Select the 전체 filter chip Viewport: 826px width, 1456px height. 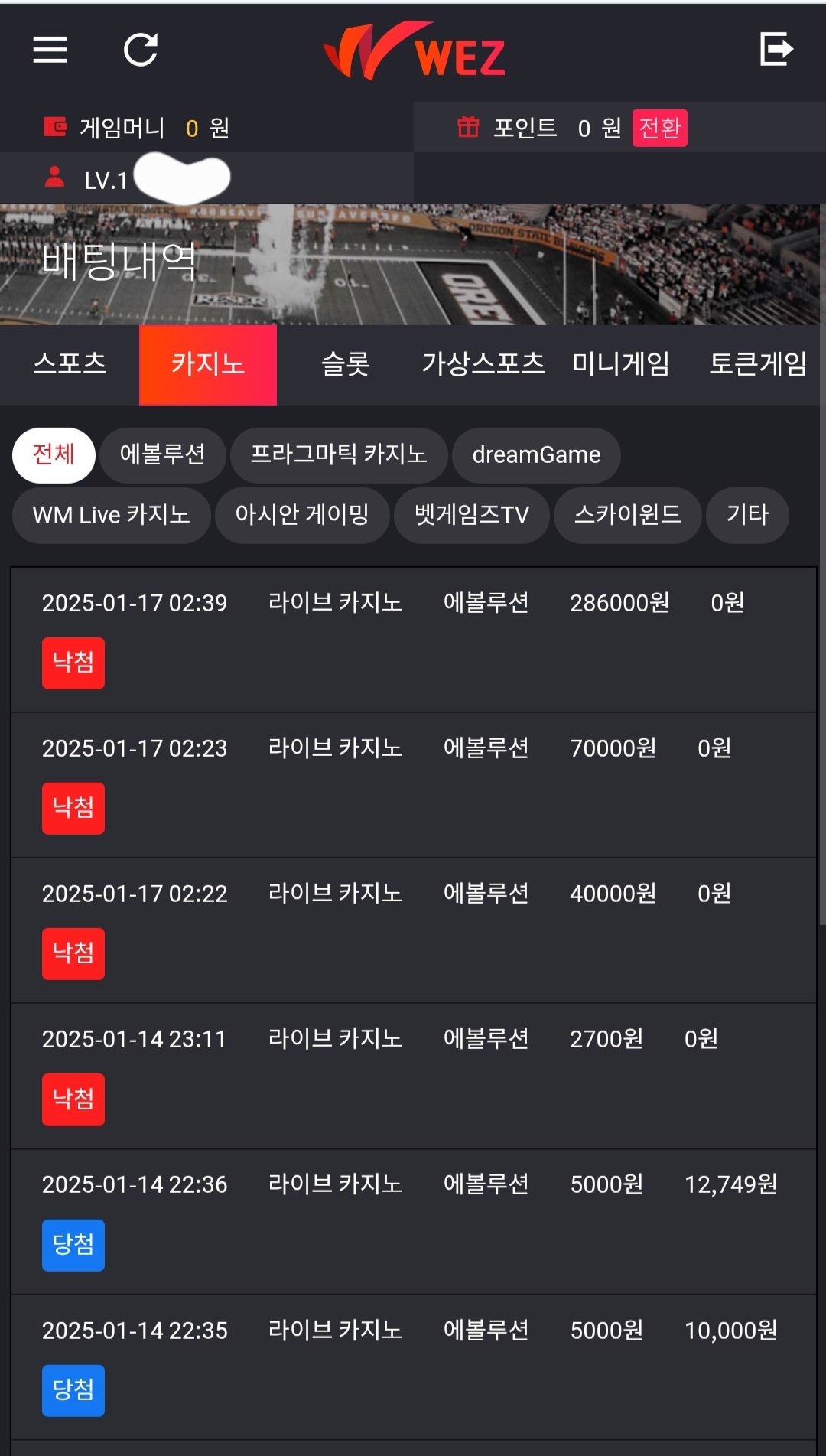[x=54, y=454]
